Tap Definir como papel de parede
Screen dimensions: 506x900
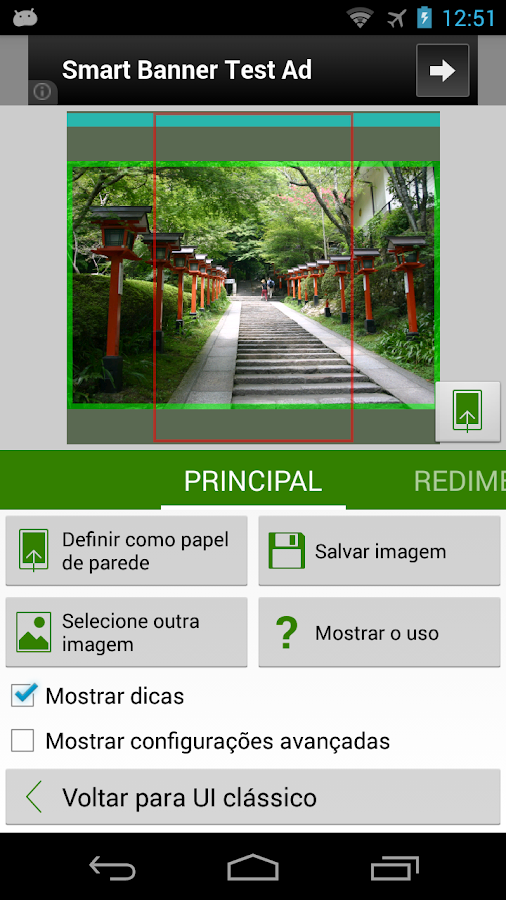tap(127, 551)
